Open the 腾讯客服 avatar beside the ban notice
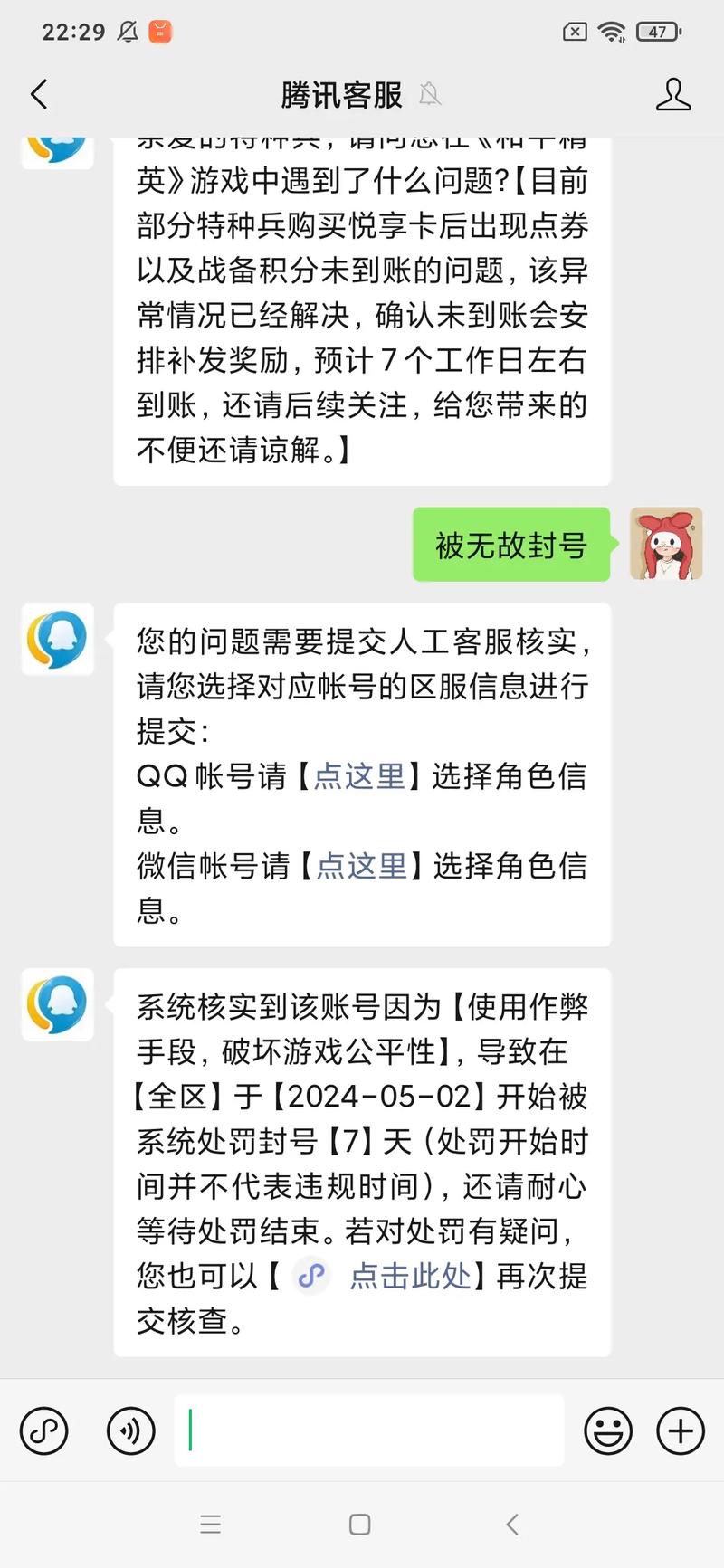 (58, 1003)
